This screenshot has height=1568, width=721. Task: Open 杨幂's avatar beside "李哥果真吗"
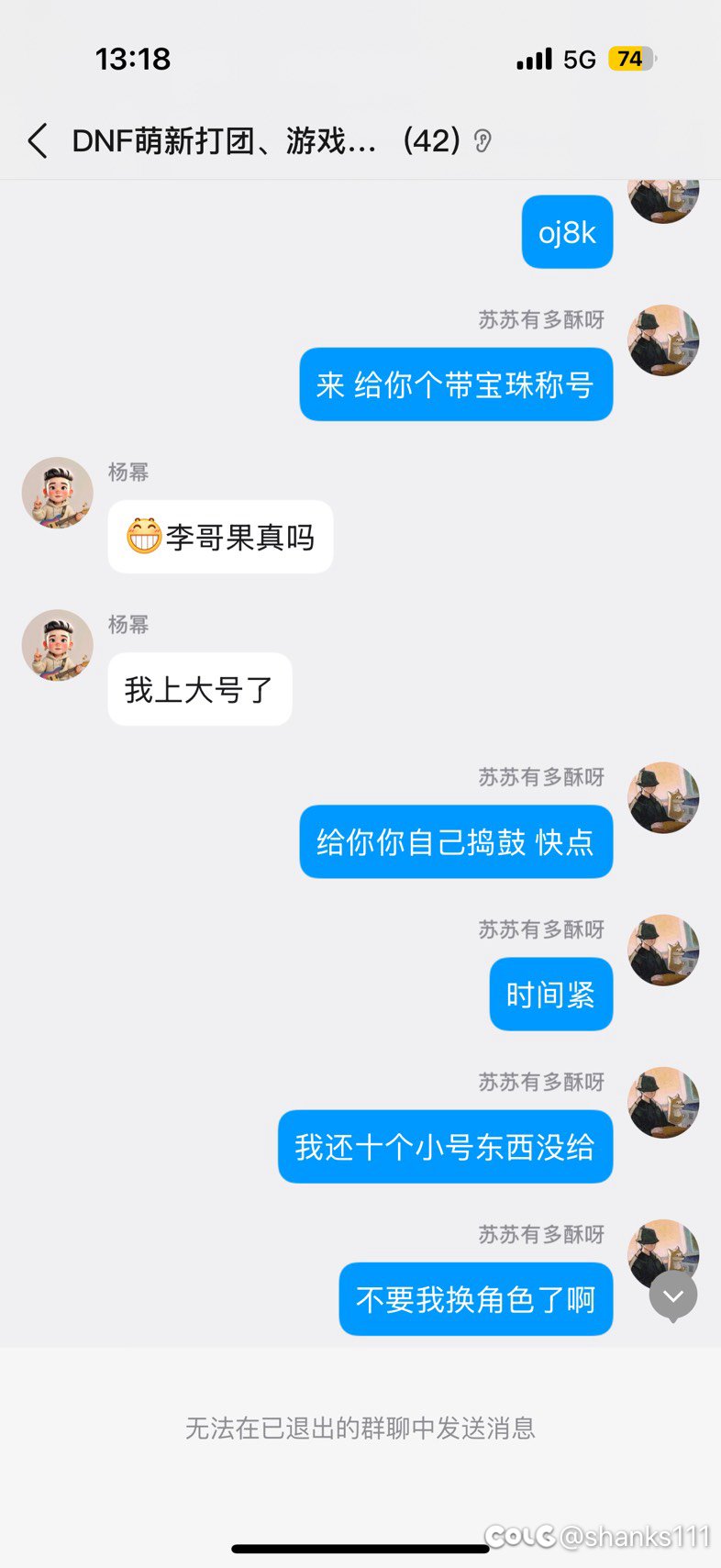[x=58, y=494]
